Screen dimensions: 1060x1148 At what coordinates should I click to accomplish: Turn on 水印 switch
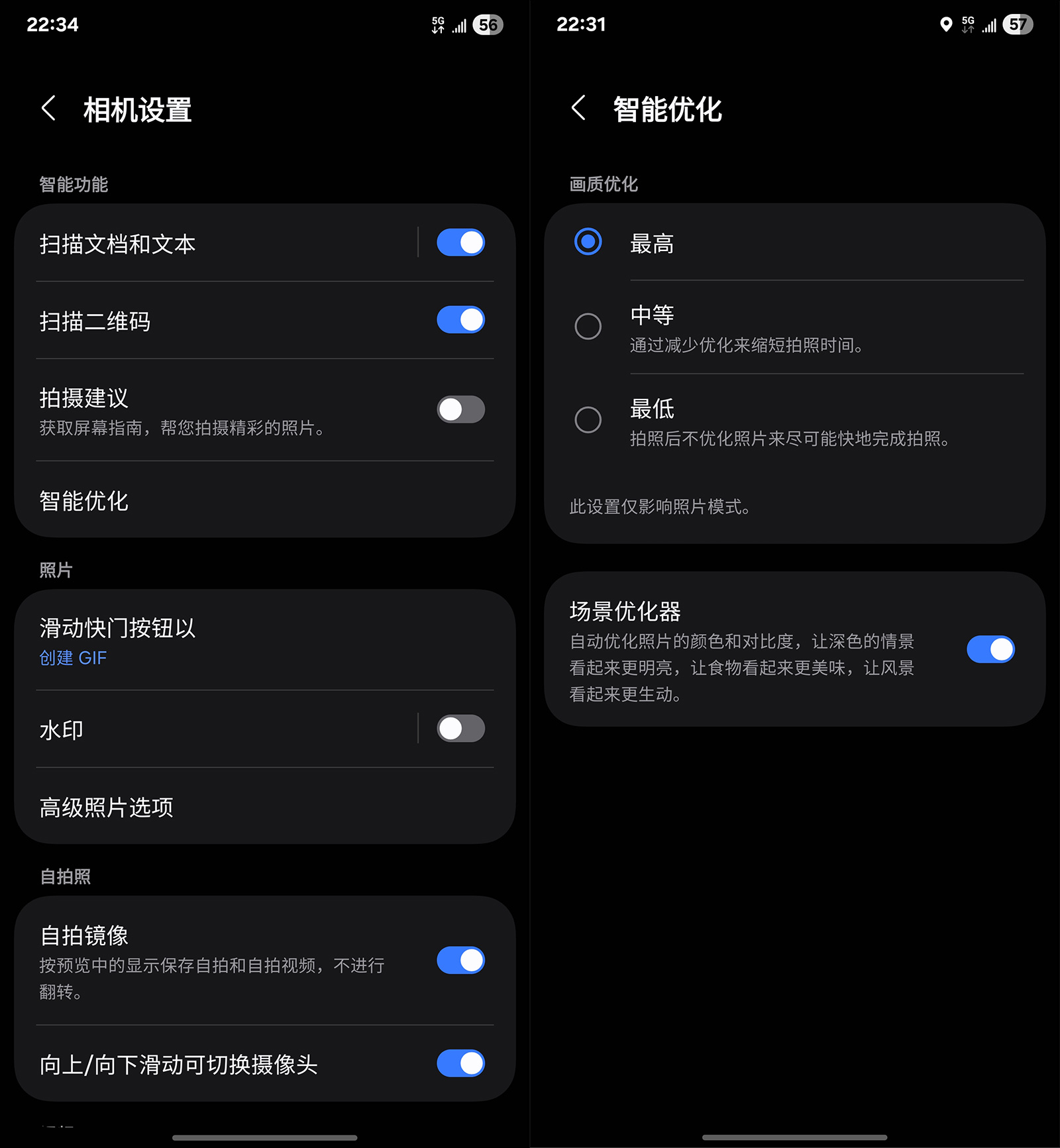coord(460,729)
